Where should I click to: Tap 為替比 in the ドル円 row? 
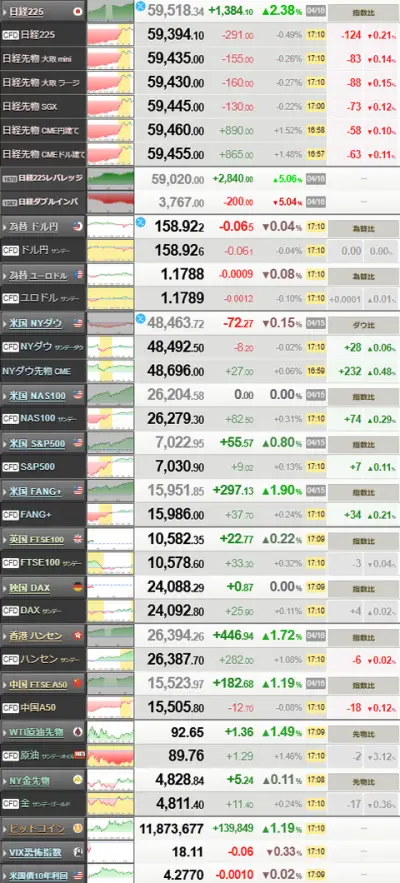coord(363,229)
